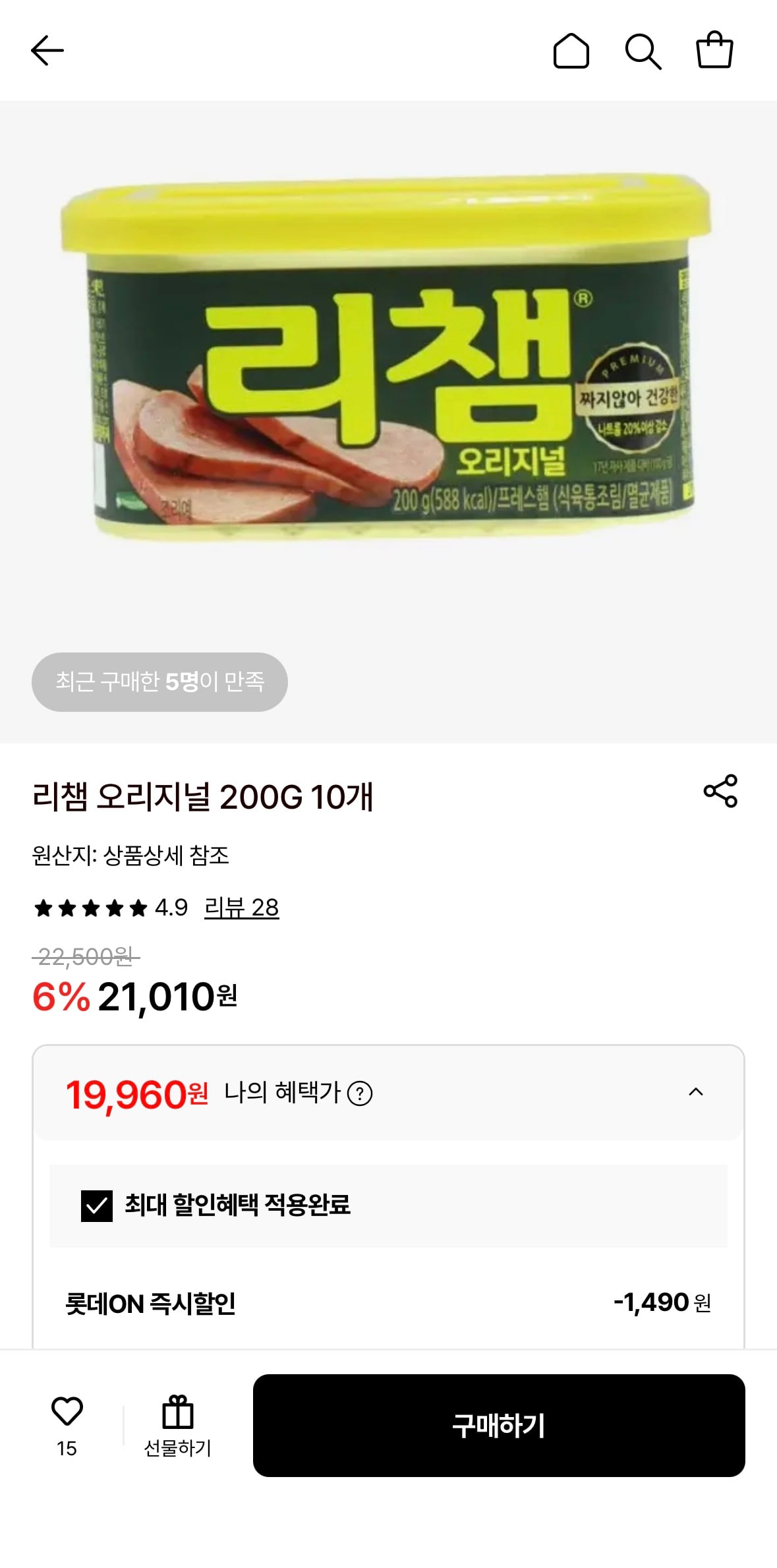Share the product via share icon

(x=724, y=796)
